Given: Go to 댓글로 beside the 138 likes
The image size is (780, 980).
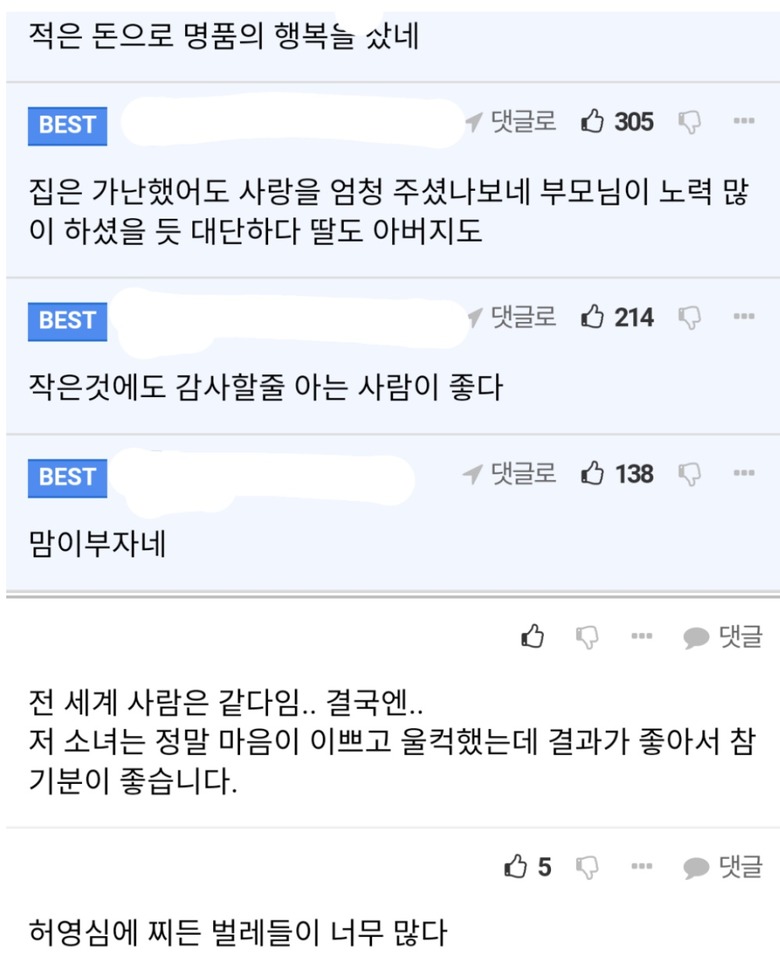Looking at the screenshot, I should 511,473.
